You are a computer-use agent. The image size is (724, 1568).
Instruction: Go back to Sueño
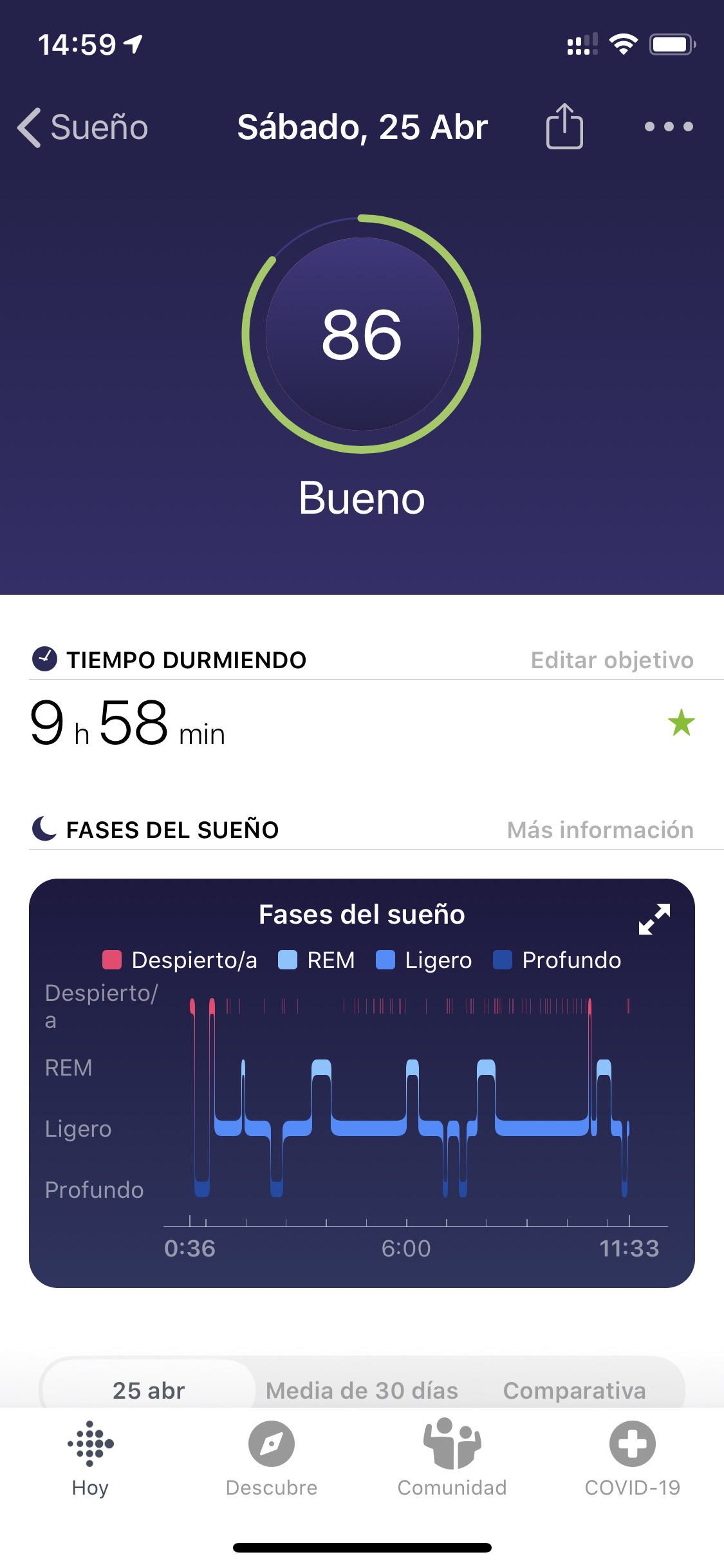[x=83, y=127]
